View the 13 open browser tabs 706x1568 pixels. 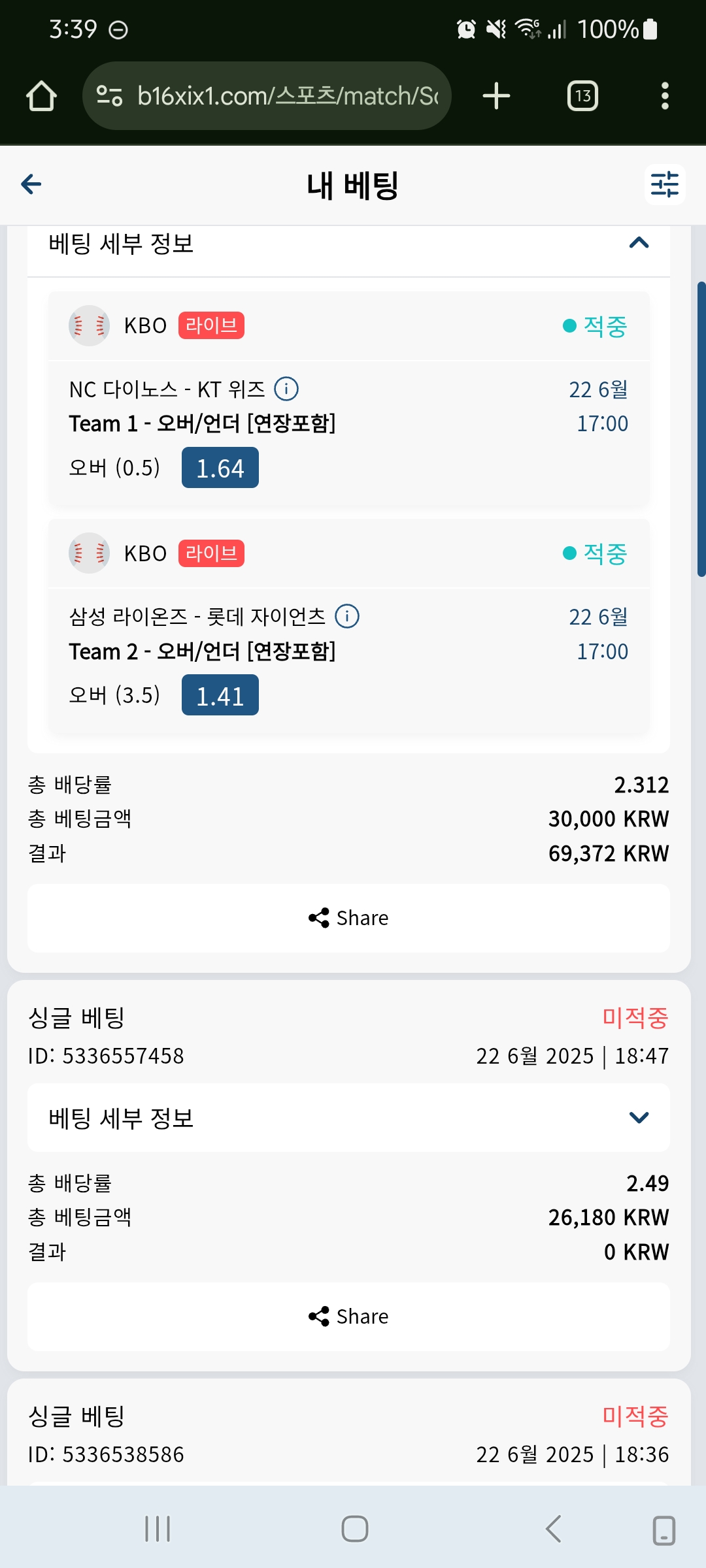[582, 96]
